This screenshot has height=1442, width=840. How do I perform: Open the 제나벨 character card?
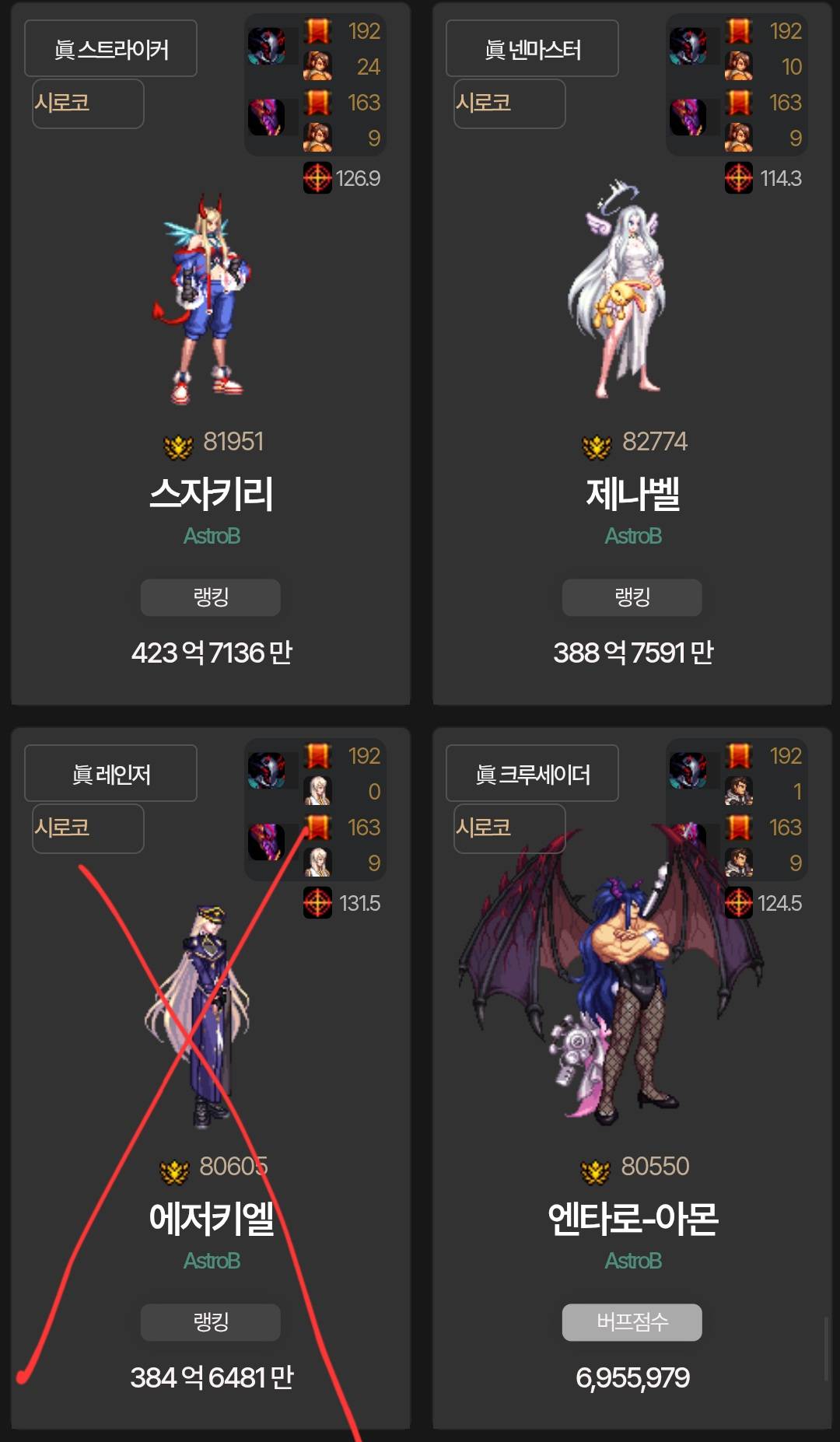point(632,493)
